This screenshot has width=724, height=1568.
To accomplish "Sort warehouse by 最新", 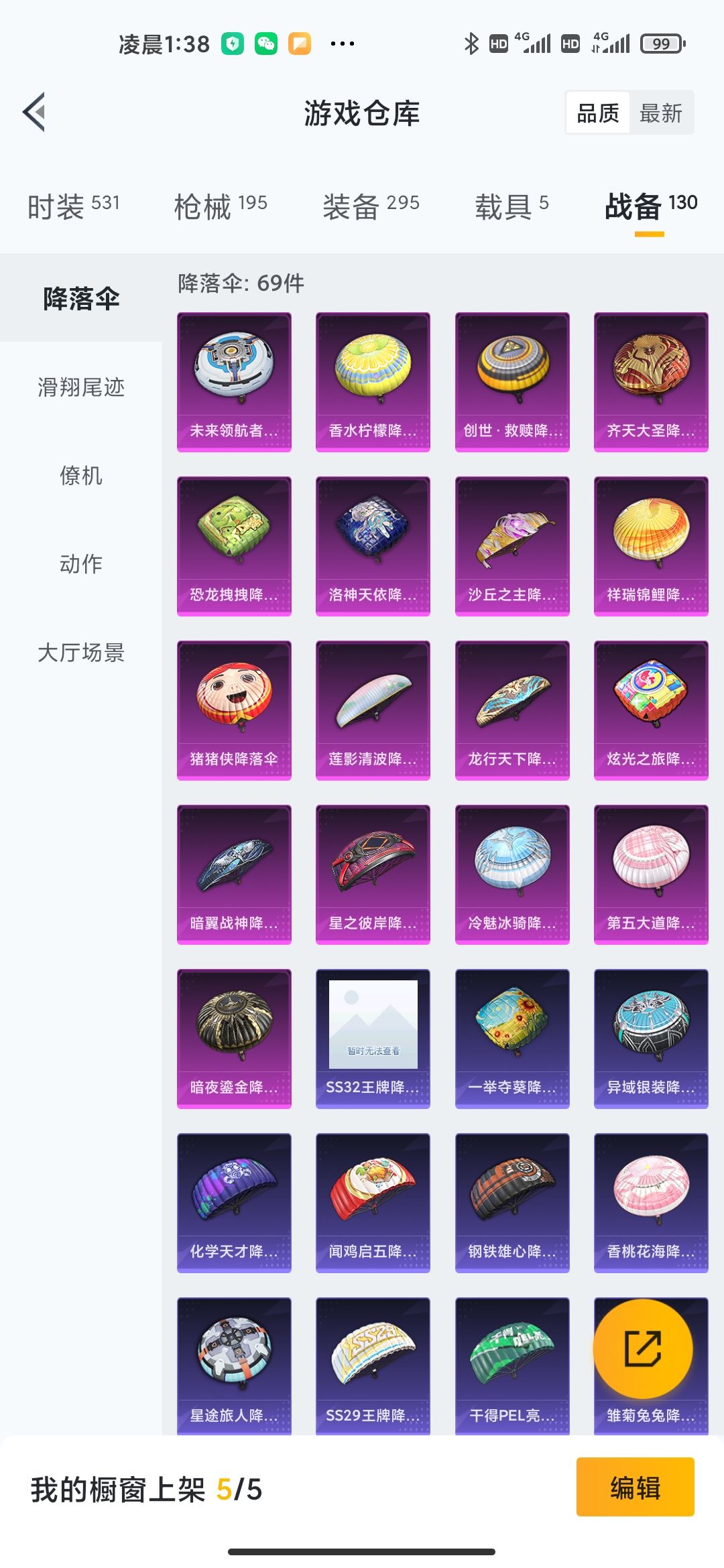I will tap(660, 113).
